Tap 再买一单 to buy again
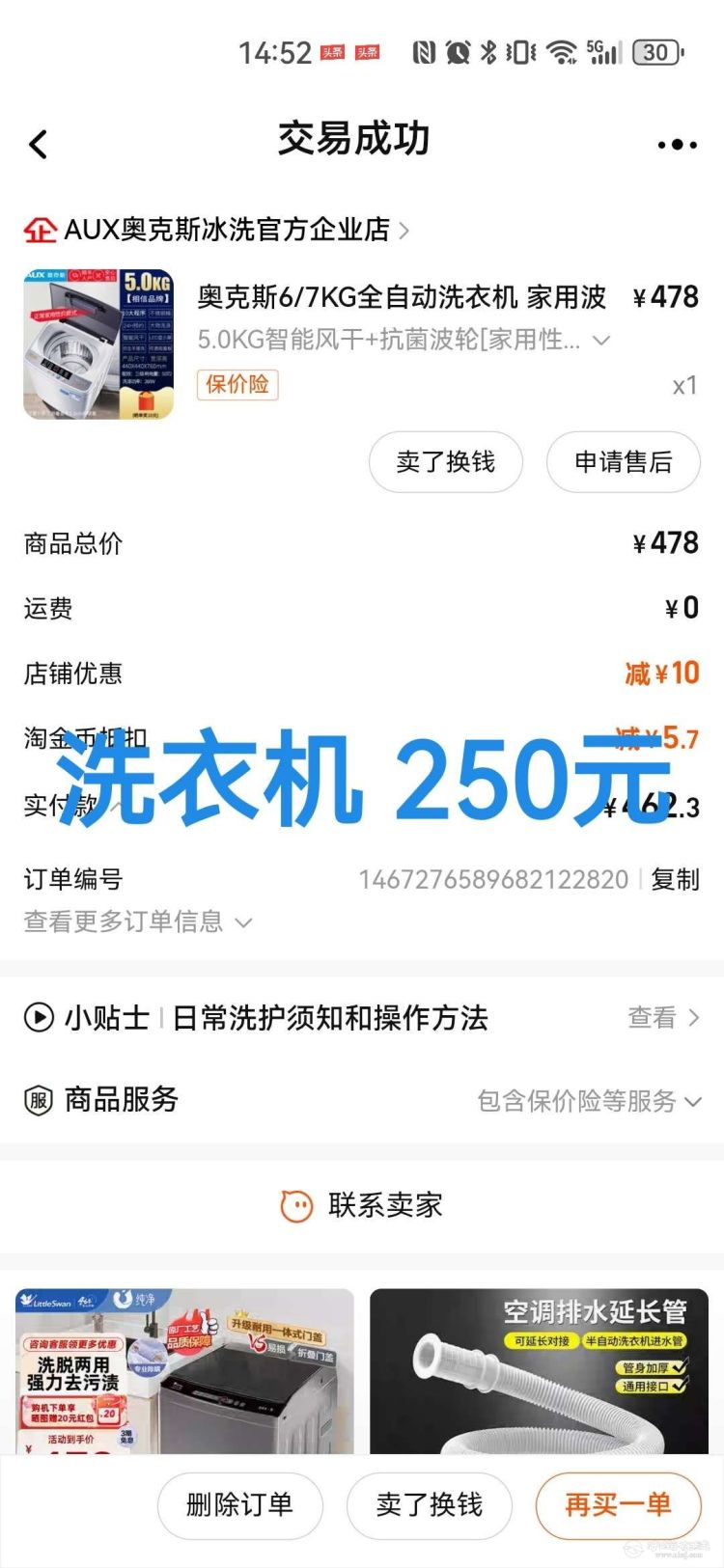 (618, 1504)
